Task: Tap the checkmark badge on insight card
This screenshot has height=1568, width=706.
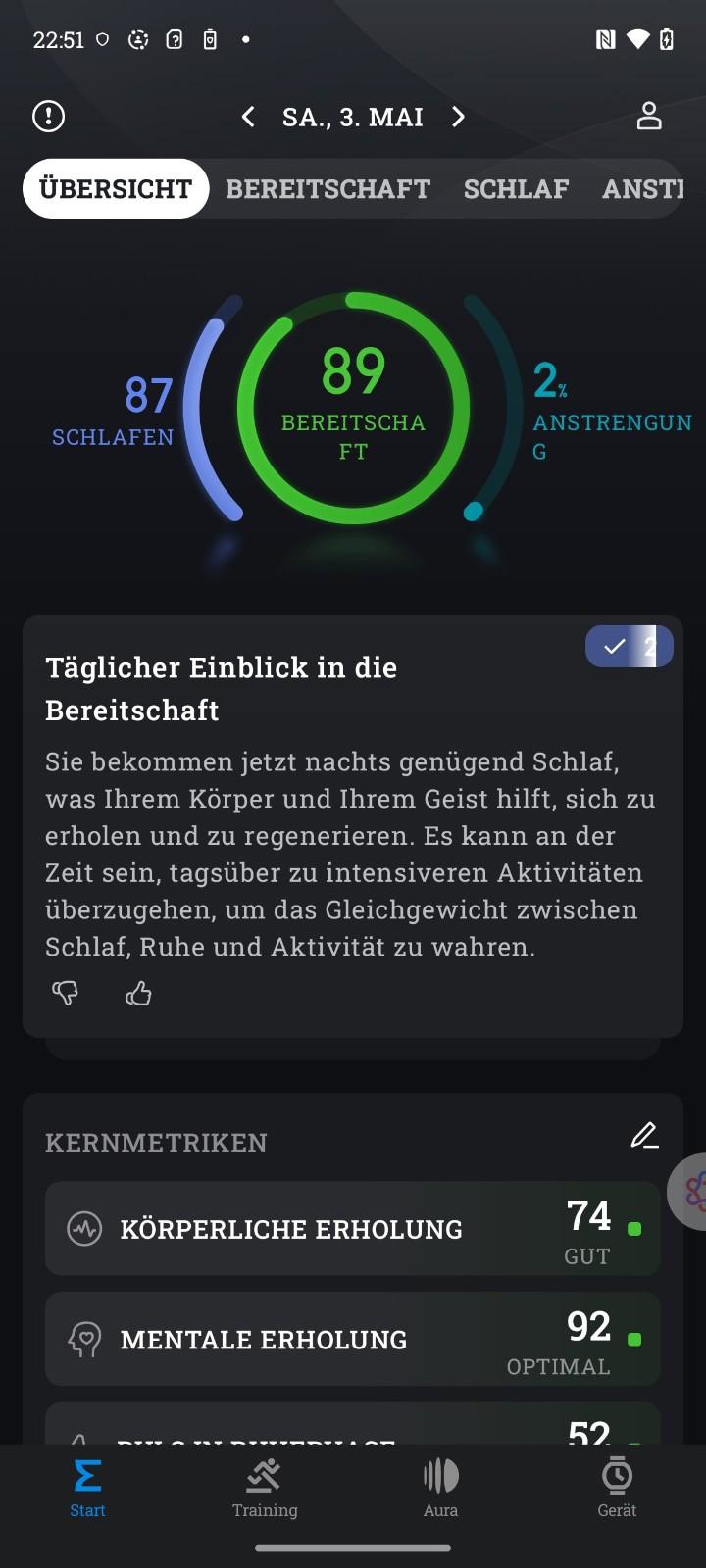Action: point(629,646)
